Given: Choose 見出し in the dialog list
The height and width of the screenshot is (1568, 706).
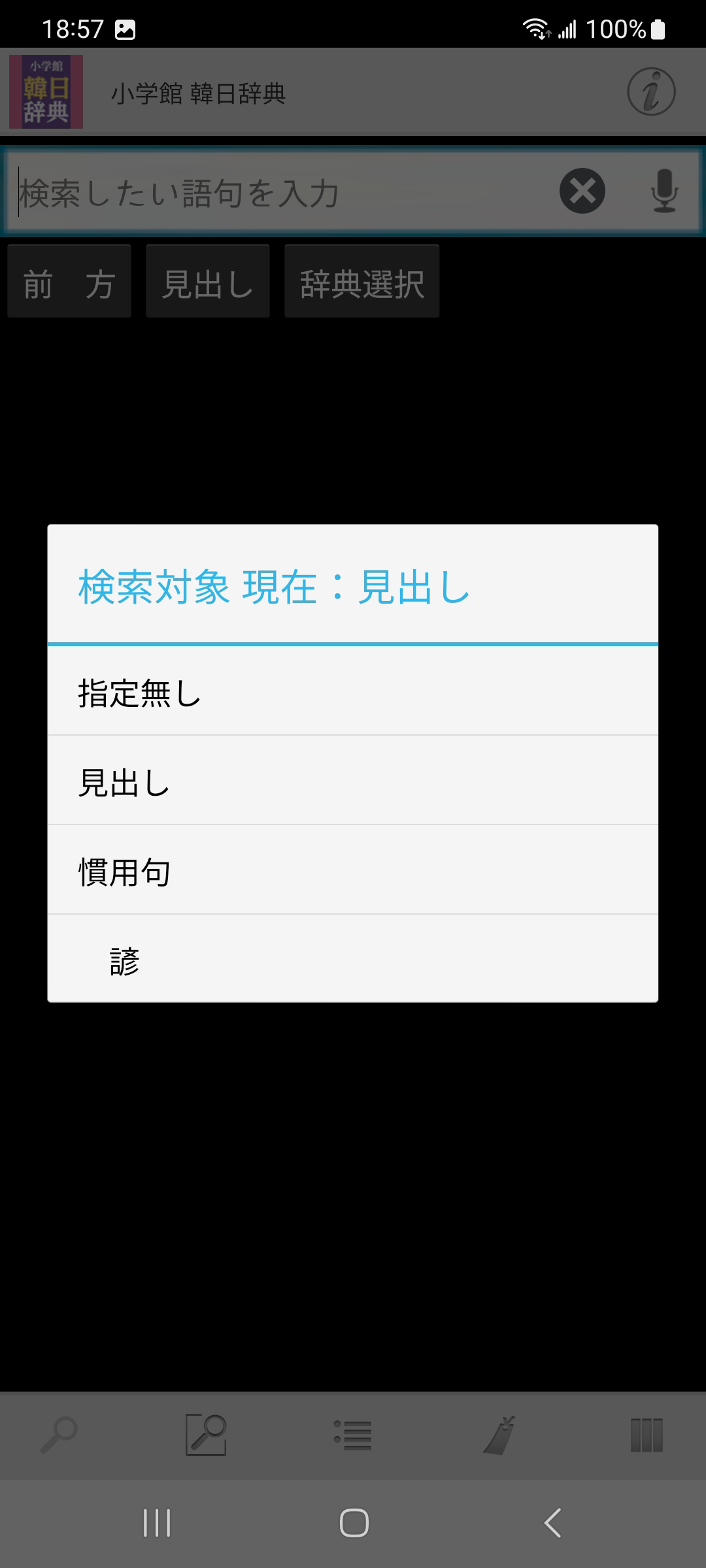Looking at the screenshot, I should pyautogui.click(x=352, y=781).
